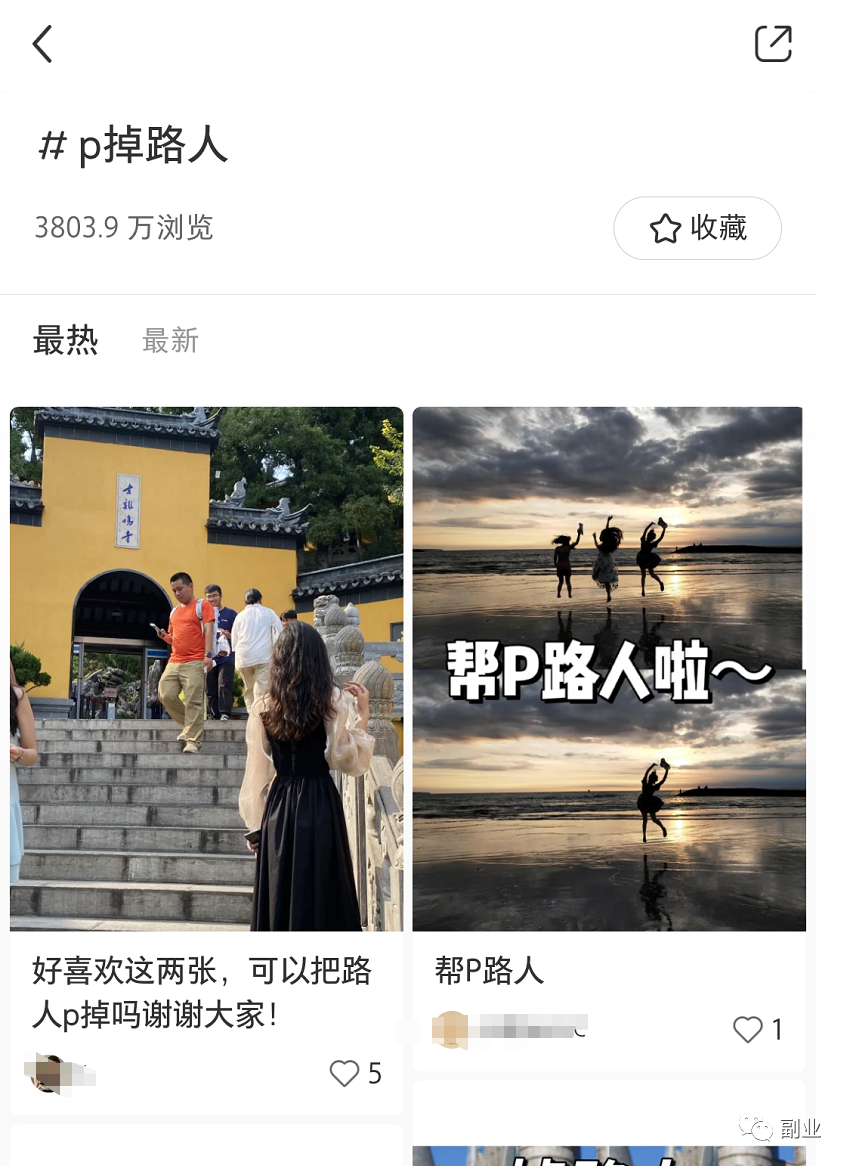Tap the 帮P路人 post title text

(489, 971)
